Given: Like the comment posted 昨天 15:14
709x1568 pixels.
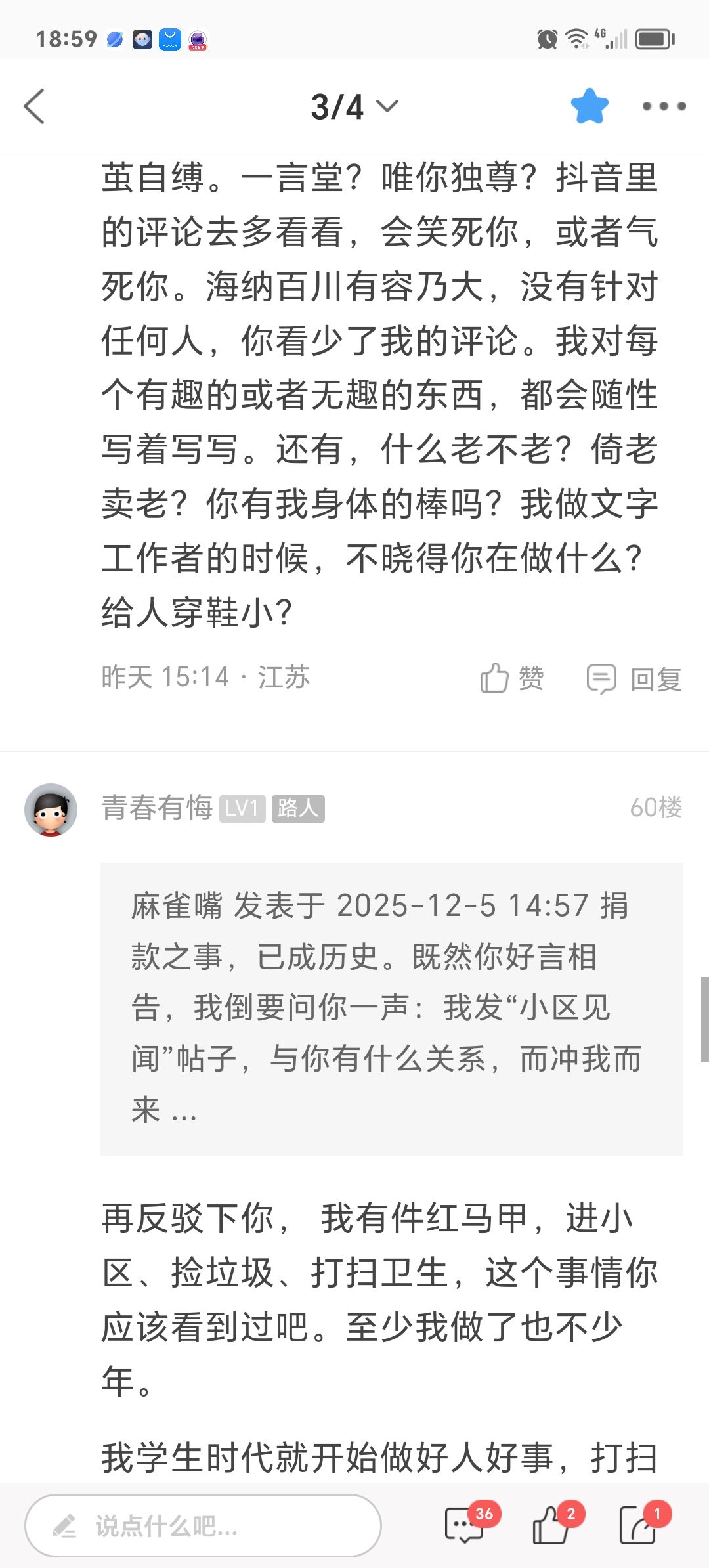Looking at the screenshot, I should point(512,678).
